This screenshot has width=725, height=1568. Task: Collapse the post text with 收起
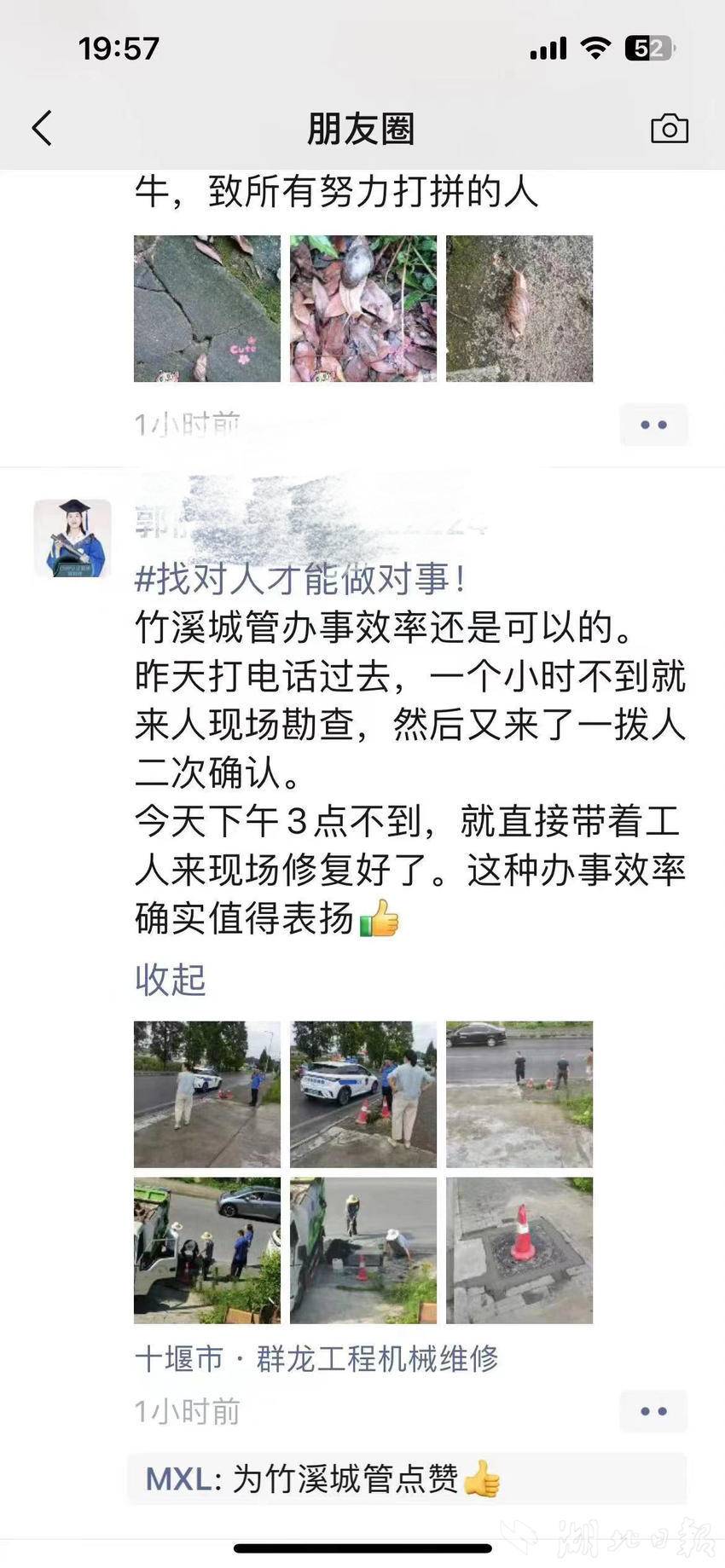(170, 980)
